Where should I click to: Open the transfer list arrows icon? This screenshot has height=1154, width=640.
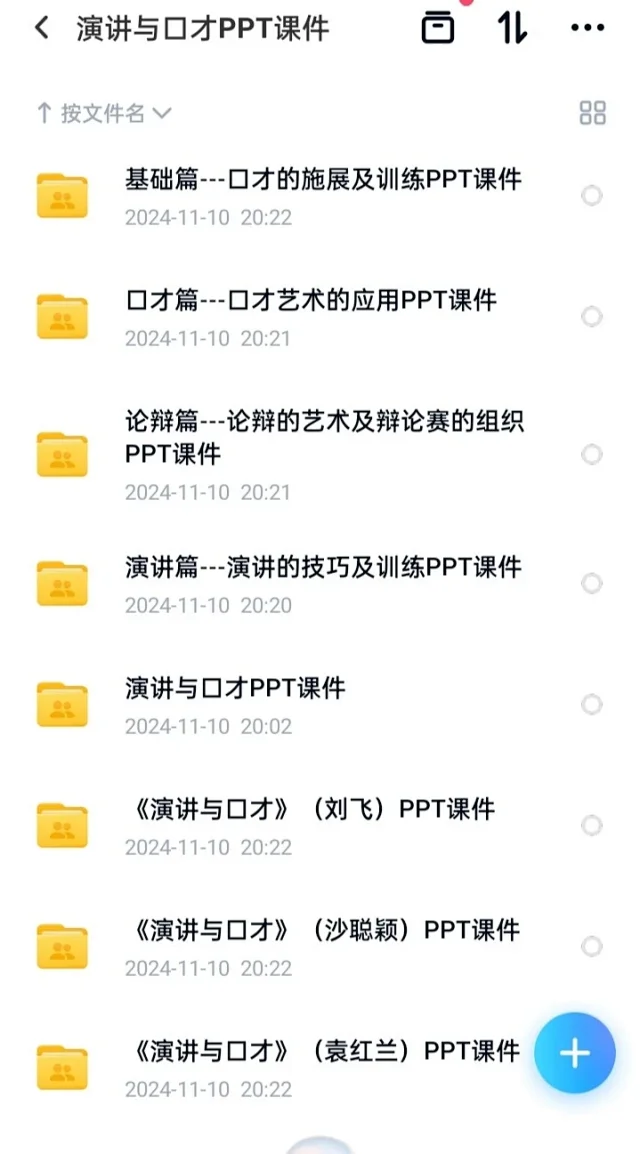point(513,29)
